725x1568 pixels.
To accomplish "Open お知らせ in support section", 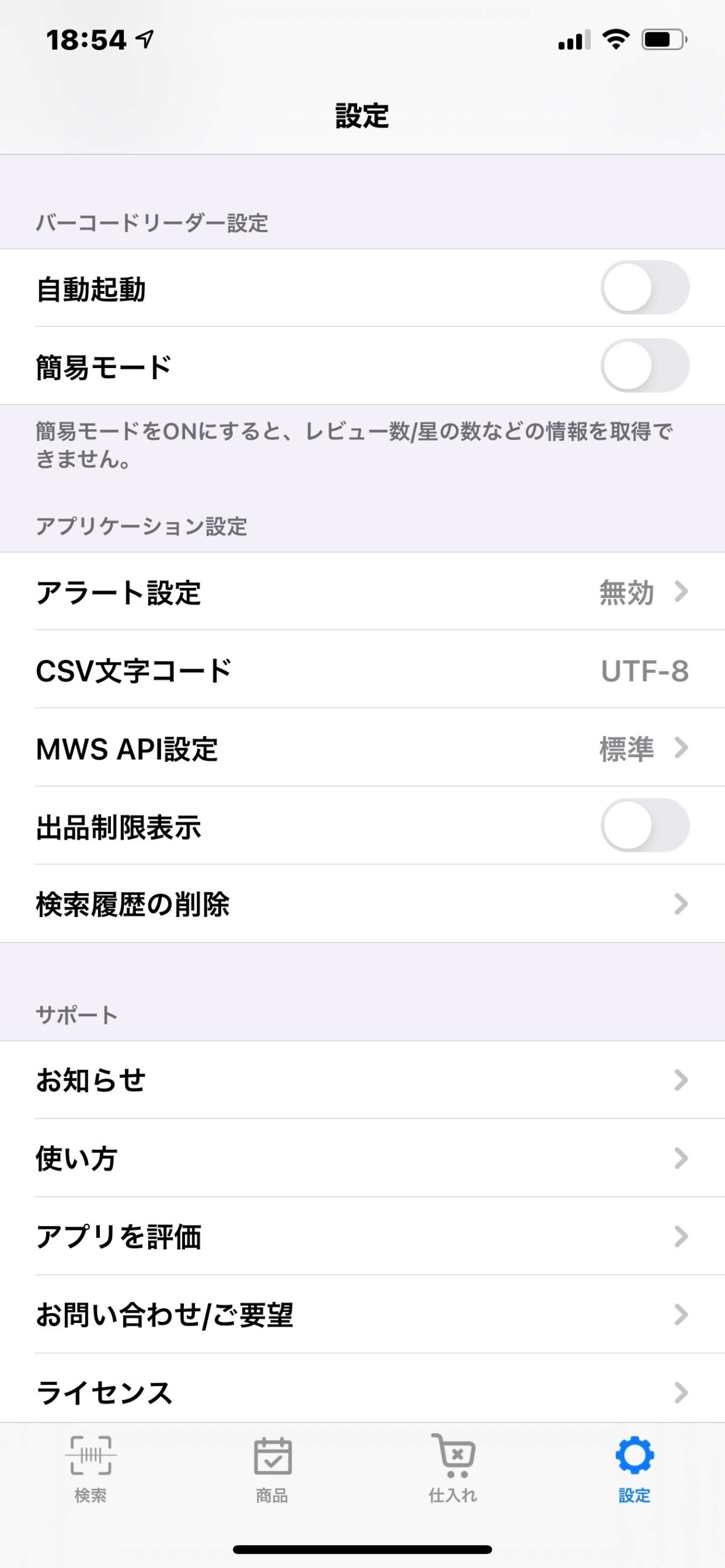I will [362, 1080].
